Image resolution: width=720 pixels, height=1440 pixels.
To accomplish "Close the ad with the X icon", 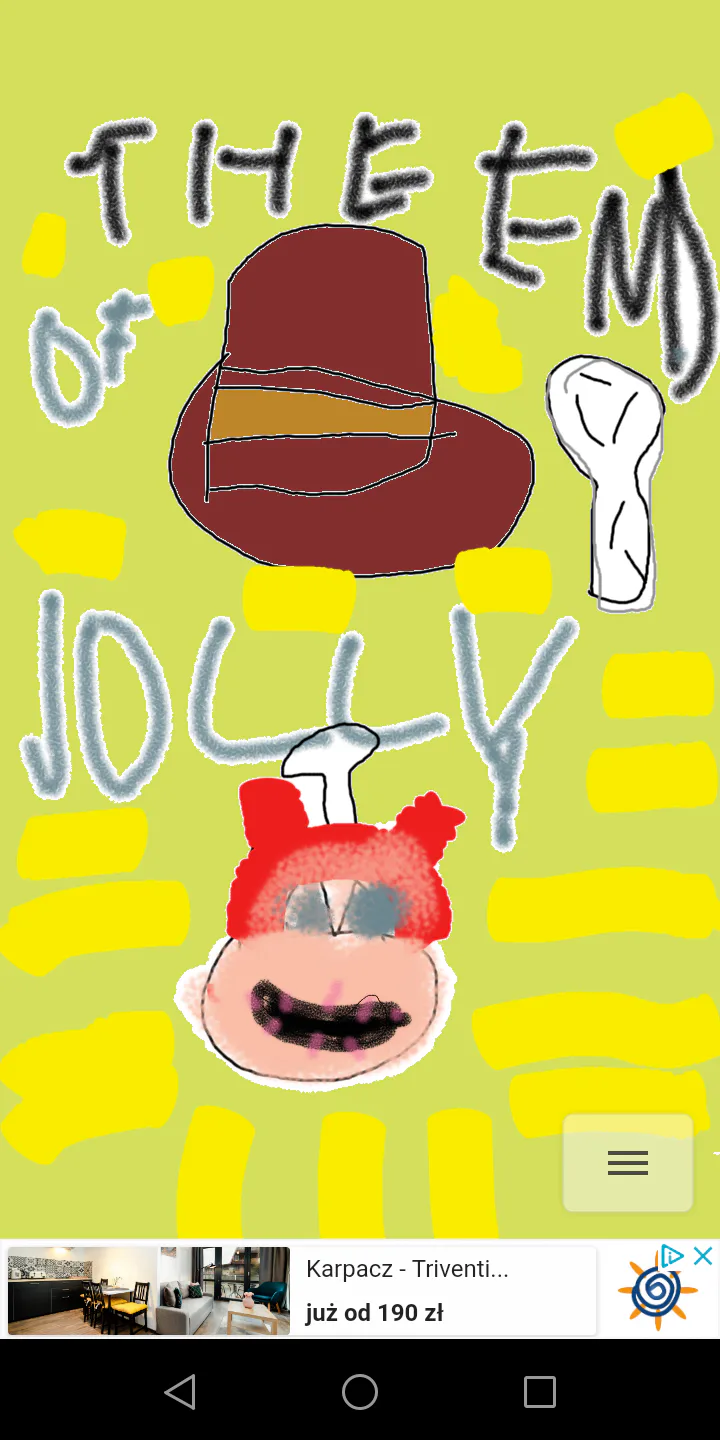I will click(x=704, y=1256).
